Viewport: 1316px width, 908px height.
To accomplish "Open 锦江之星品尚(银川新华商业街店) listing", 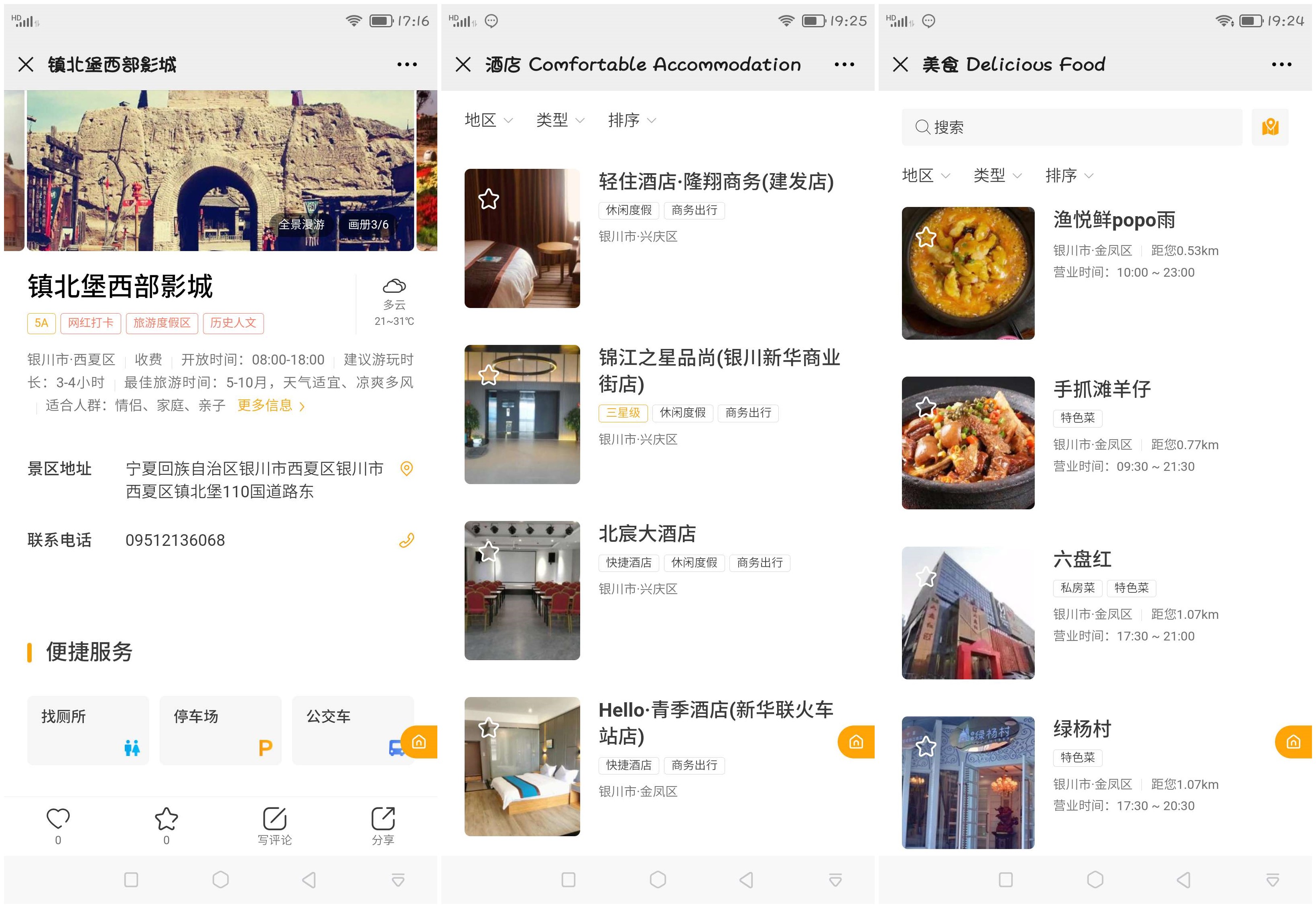I will click(x=719, y=370).
